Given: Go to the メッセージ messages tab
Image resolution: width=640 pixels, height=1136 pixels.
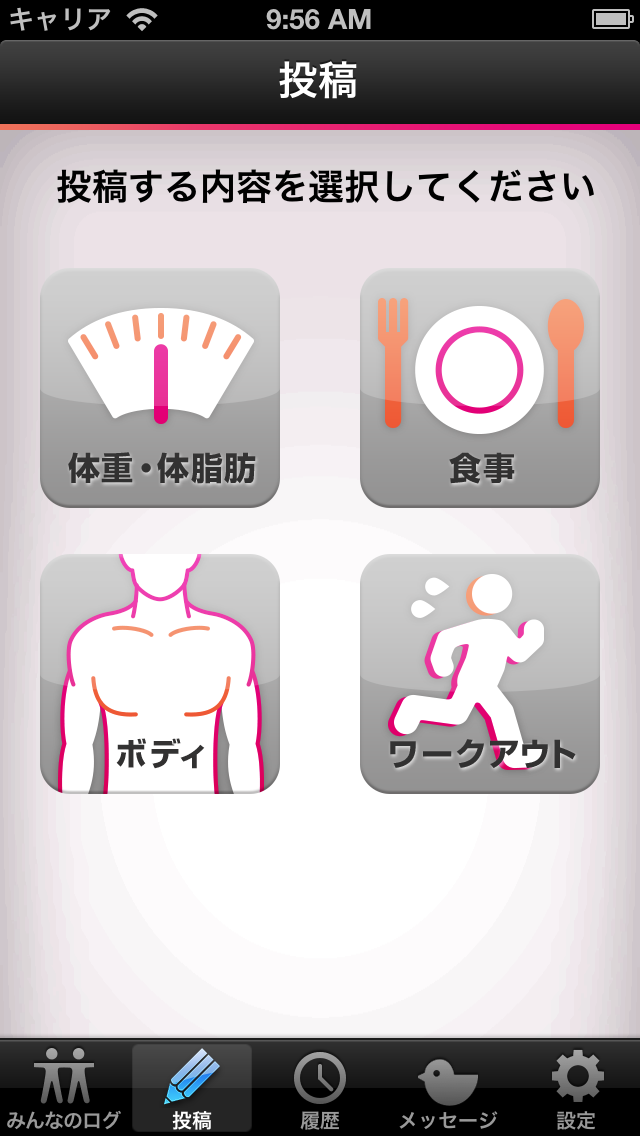Looking at the screenshot, I should tap(448, 1088).
